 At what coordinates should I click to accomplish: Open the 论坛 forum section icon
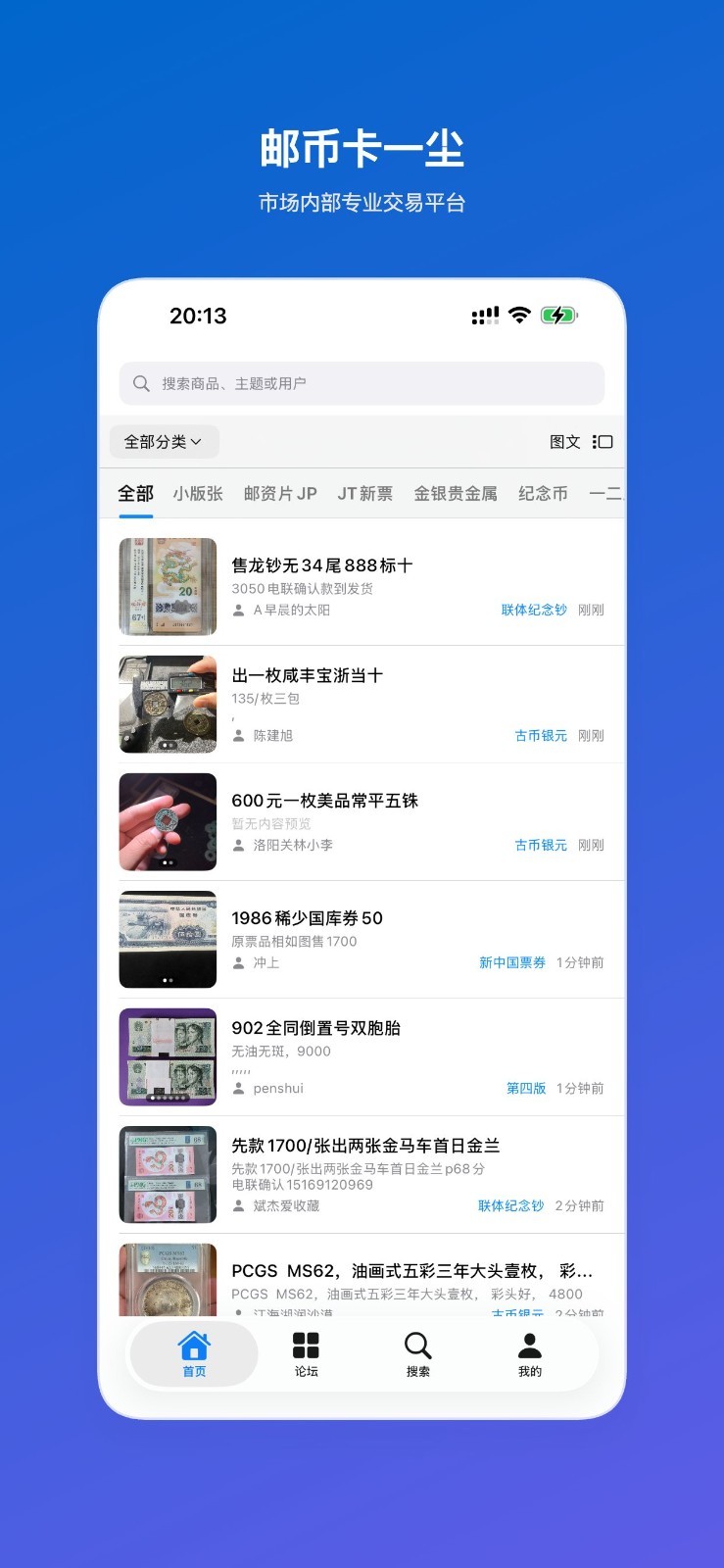coord(306,1346)
